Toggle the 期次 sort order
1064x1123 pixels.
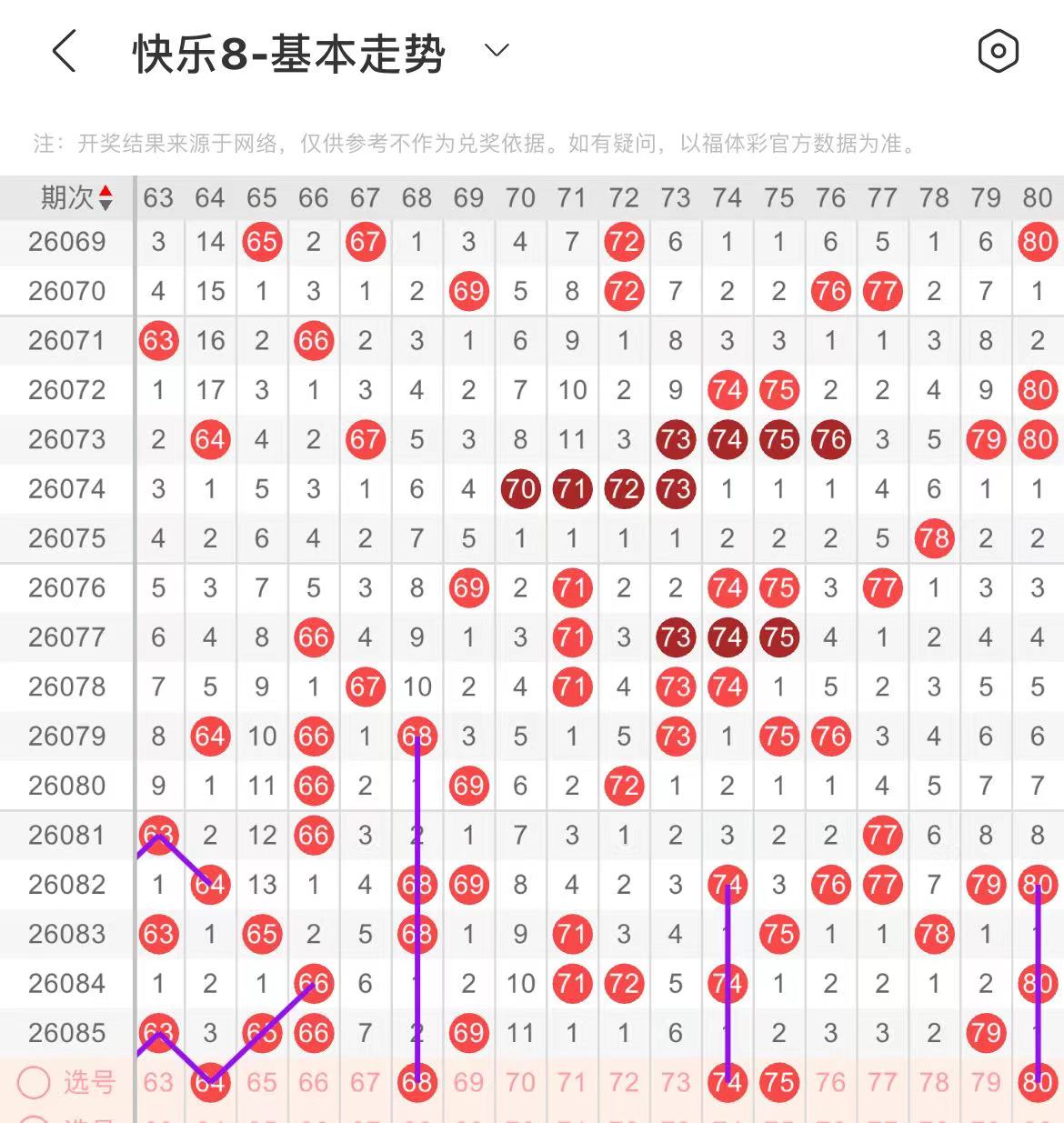[x=105, y=197]
